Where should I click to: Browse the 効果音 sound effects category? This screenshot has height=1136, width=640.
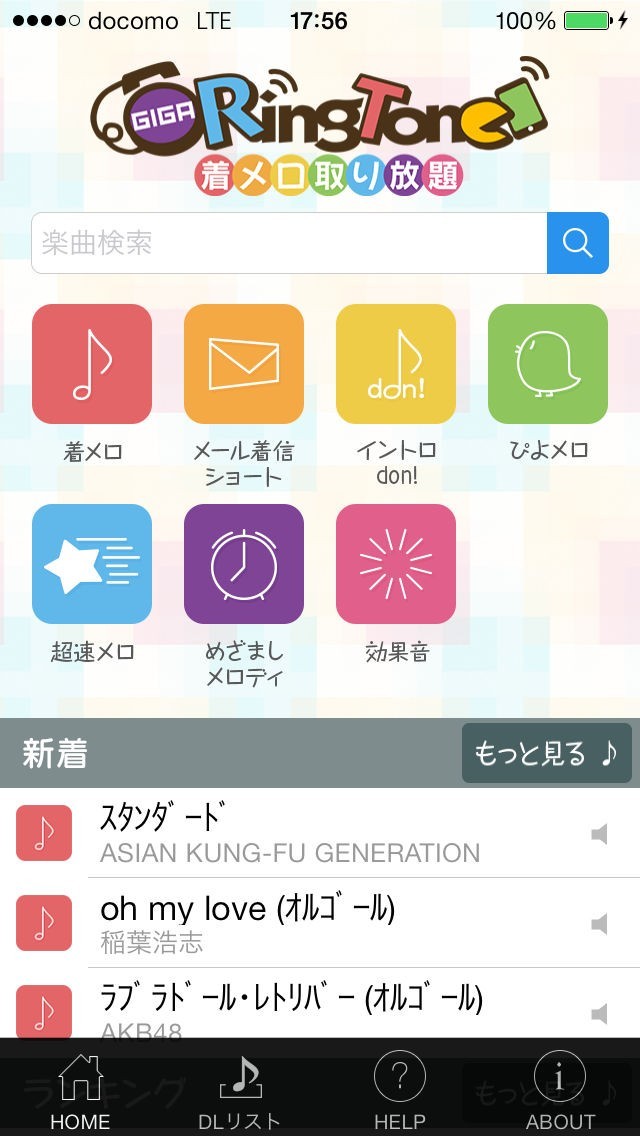[396, 564]
